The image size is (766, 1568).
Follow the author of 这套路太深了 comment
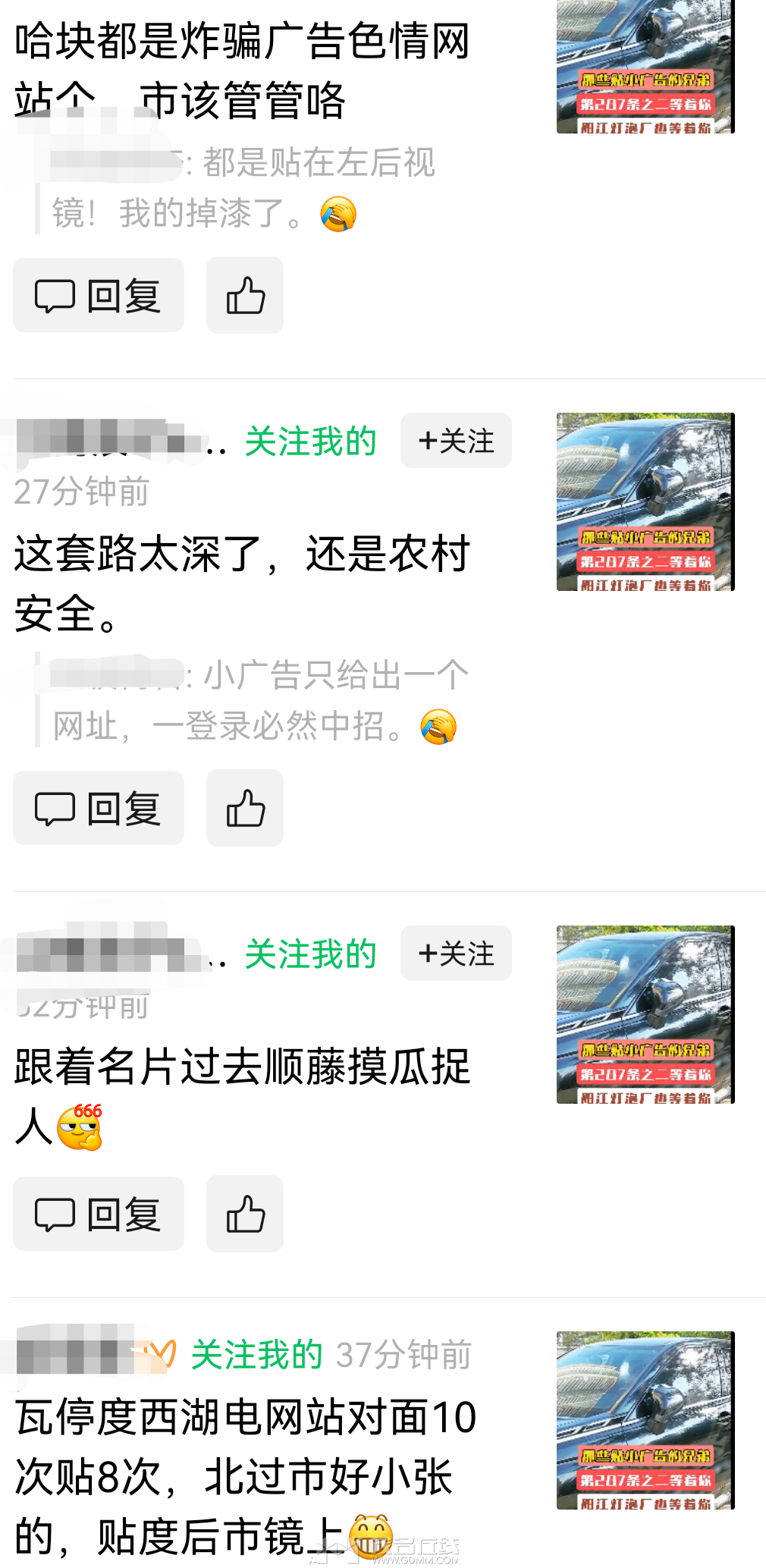click(x=456, y=441)
